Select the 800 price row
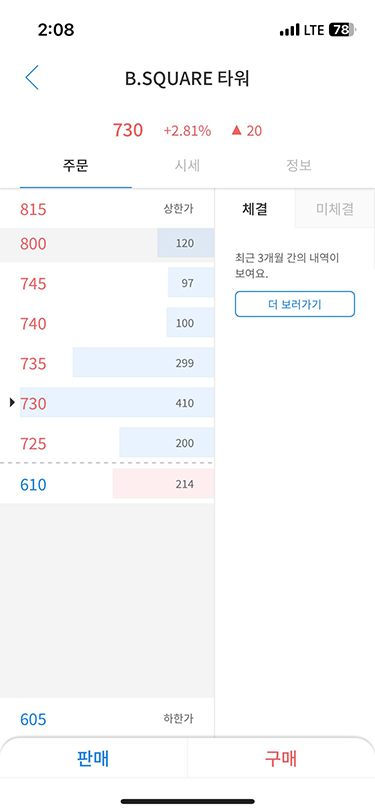The height and width of the screenshot is (812, 375). 107,243
